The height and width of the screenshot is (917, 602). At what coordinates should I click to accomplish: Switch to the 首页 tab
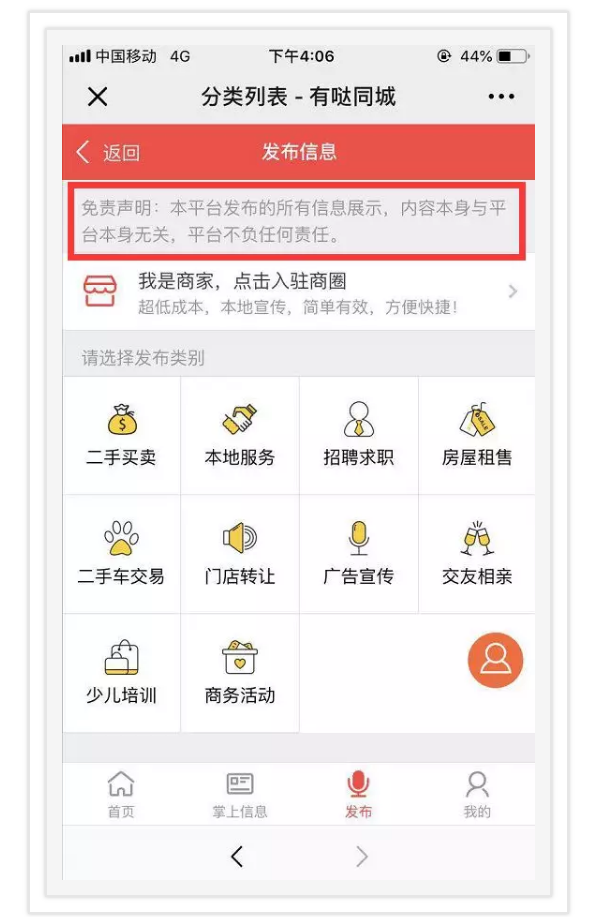[x=121, y=794]
